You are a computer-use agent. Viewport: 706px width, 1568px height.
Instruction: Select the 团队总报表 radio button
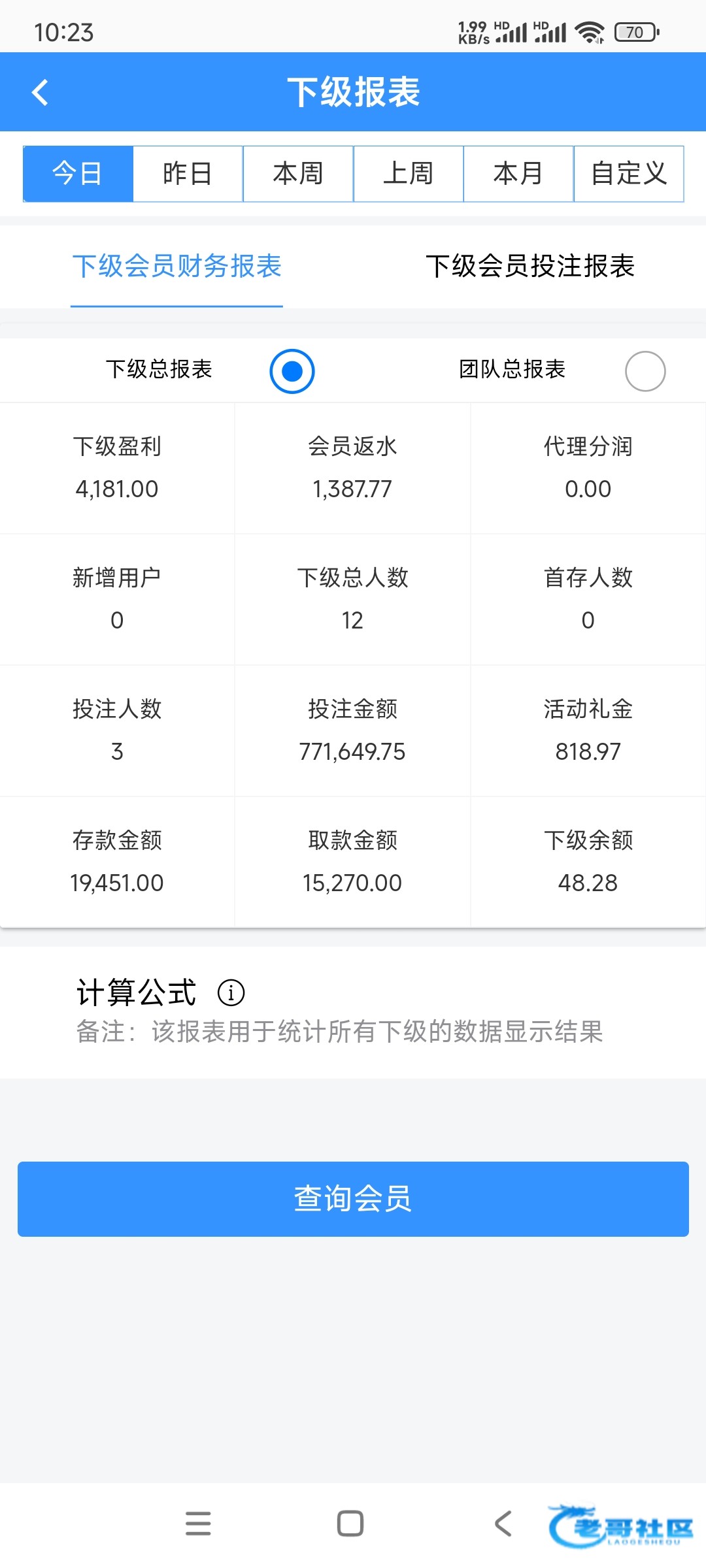click(x=645, y=371)
